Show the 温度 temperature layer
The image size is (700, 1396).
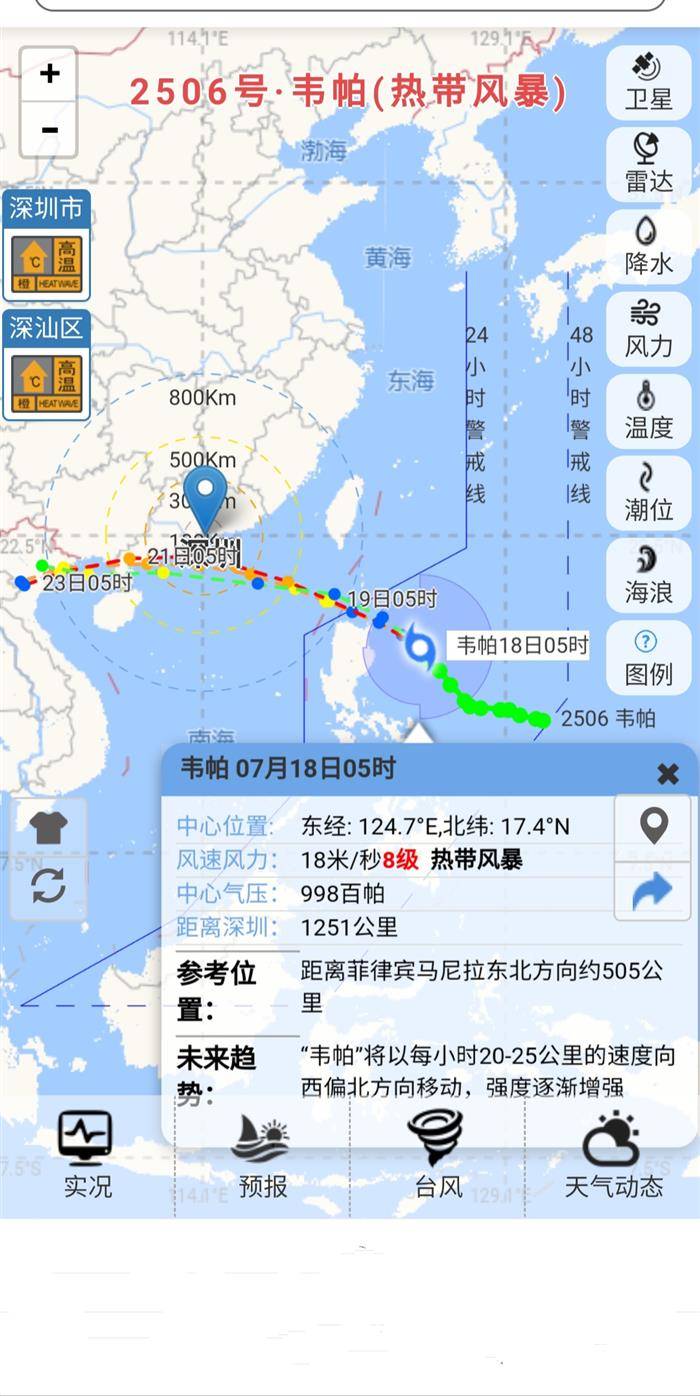coord(648,410)
